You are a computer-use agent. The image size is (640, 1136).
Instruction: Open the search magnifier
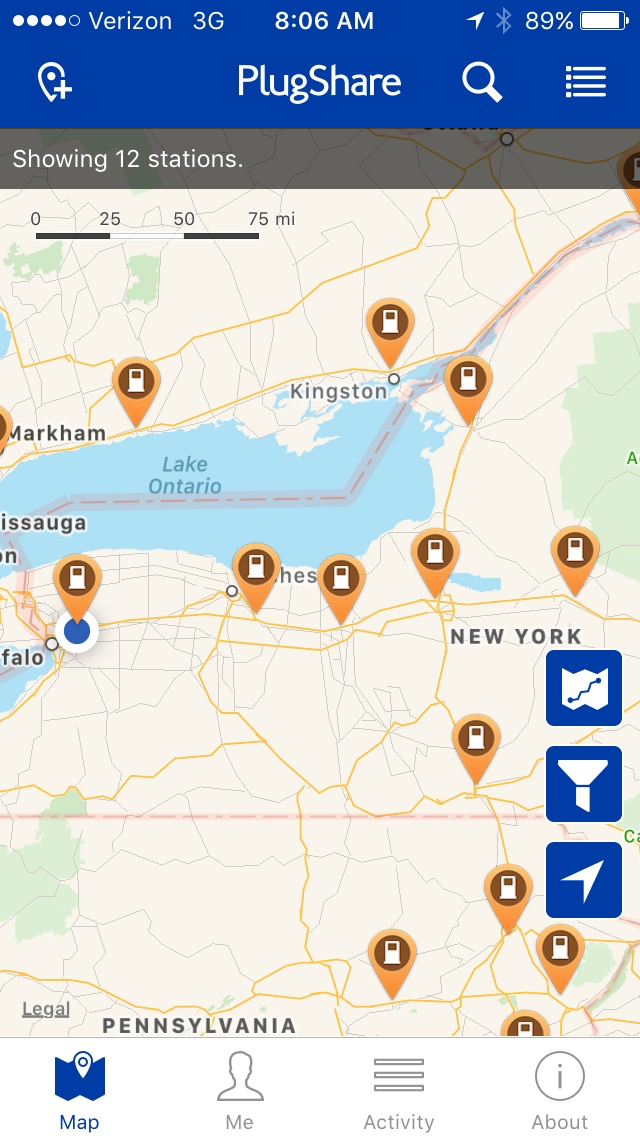click(x=482, y=82)
